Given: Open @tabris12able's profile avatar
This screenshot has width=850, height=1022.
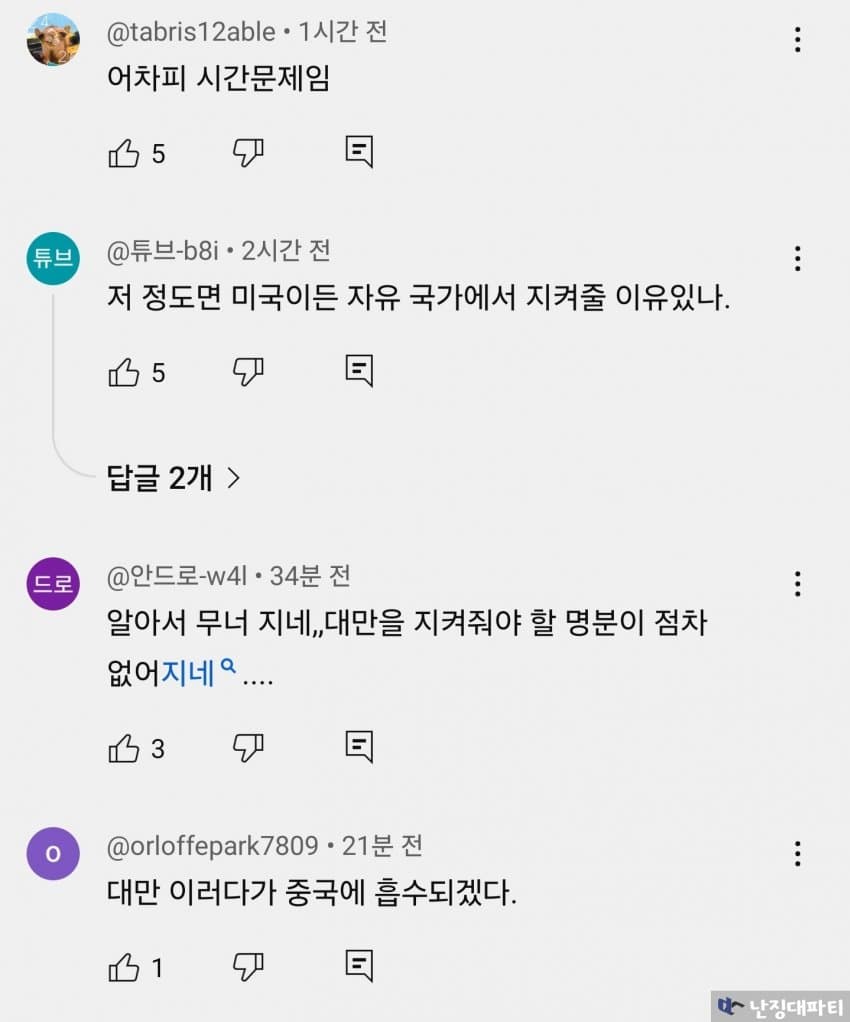Looking at the screenshot, I should [52, 40].
